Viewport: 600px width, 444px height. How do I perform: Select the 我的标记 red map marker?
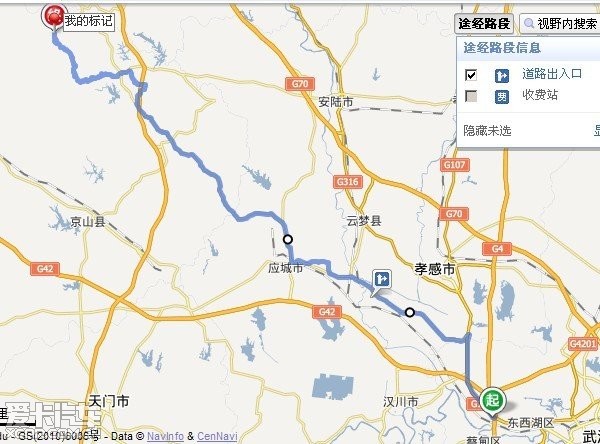(x=54, y=18)
